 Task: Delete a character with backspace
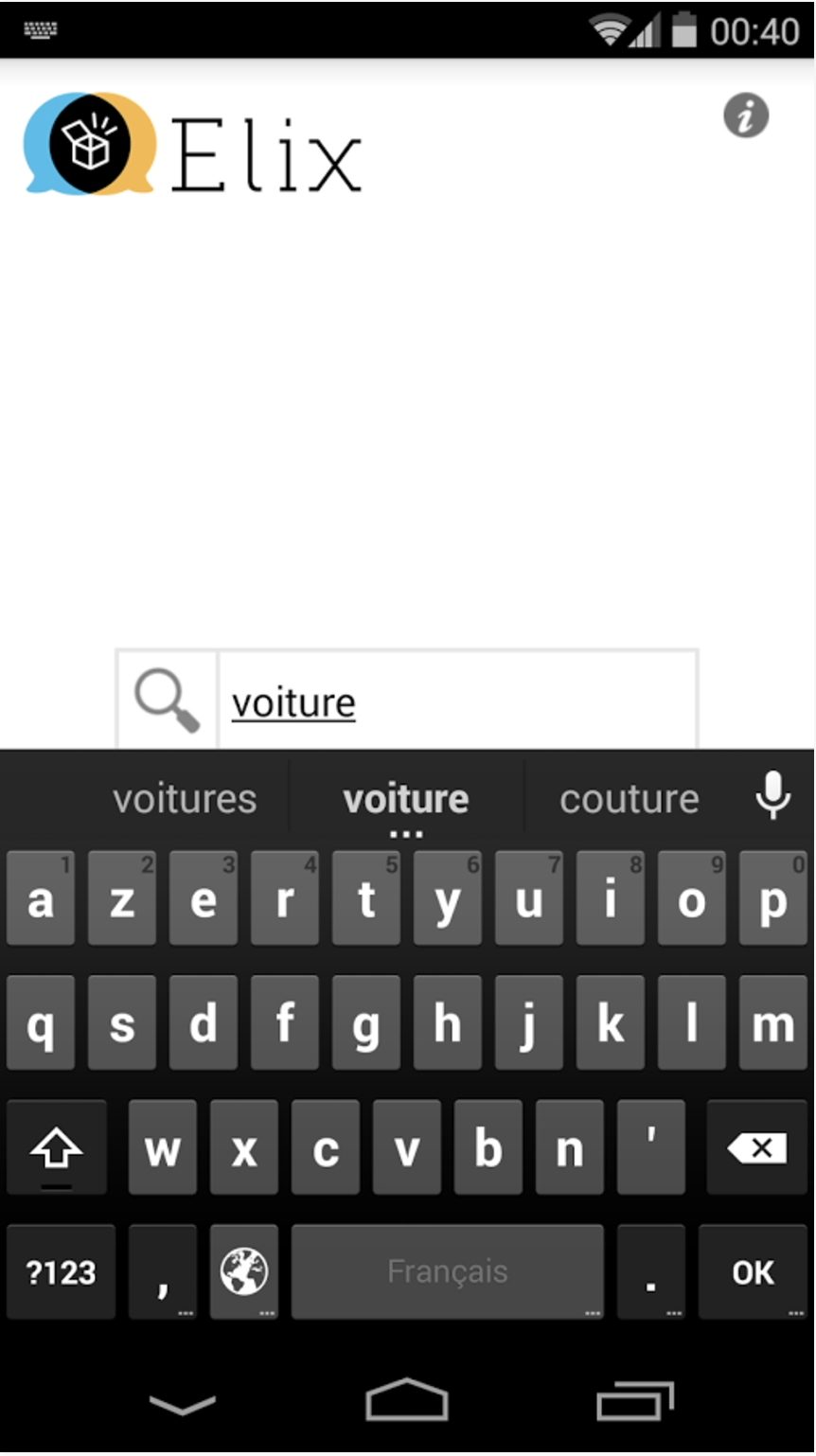(756, 1148)
